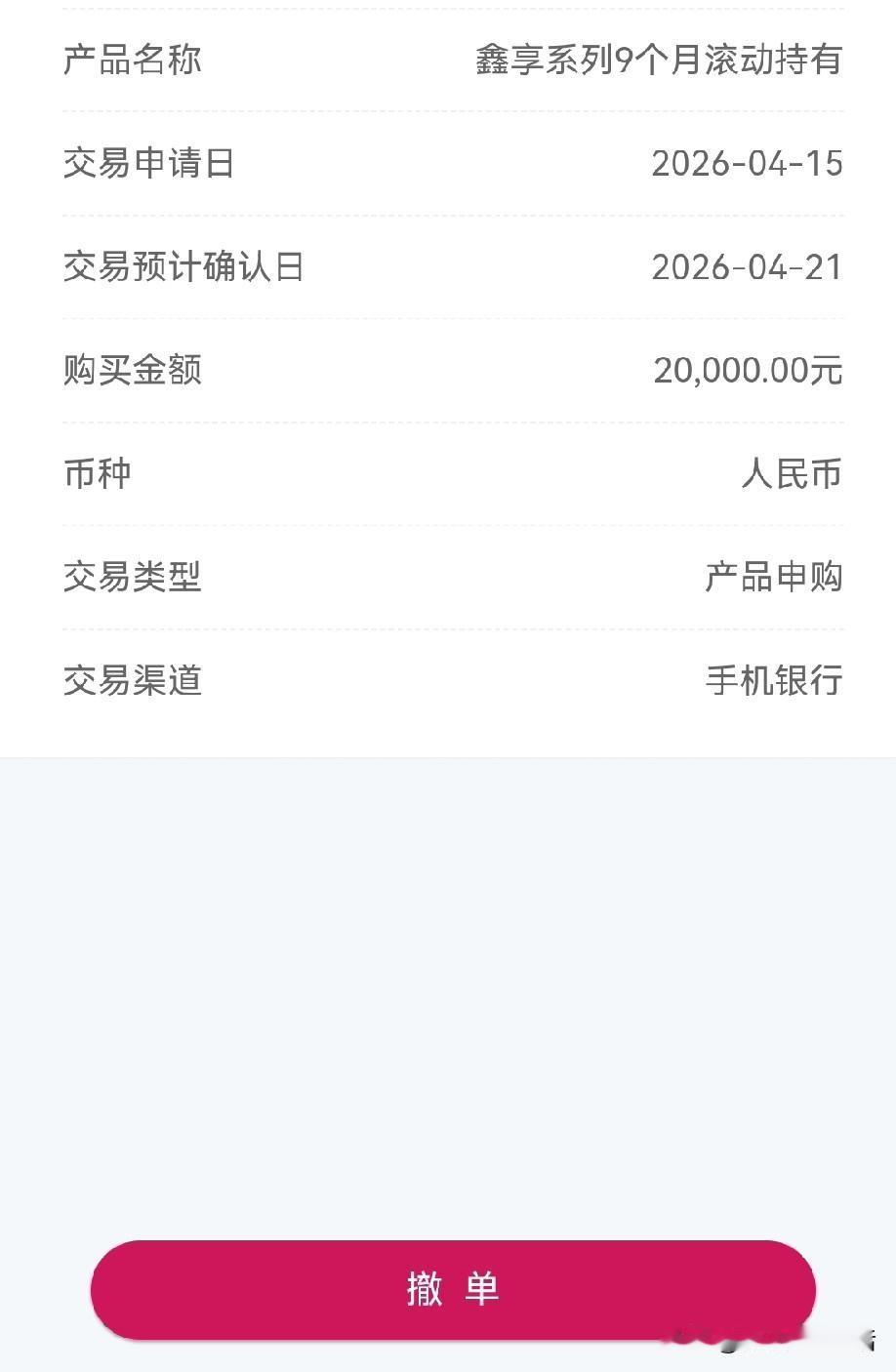Tap the 交易渠道 row label
Screen dimensions: 896x1372
[x=131, y=681]
